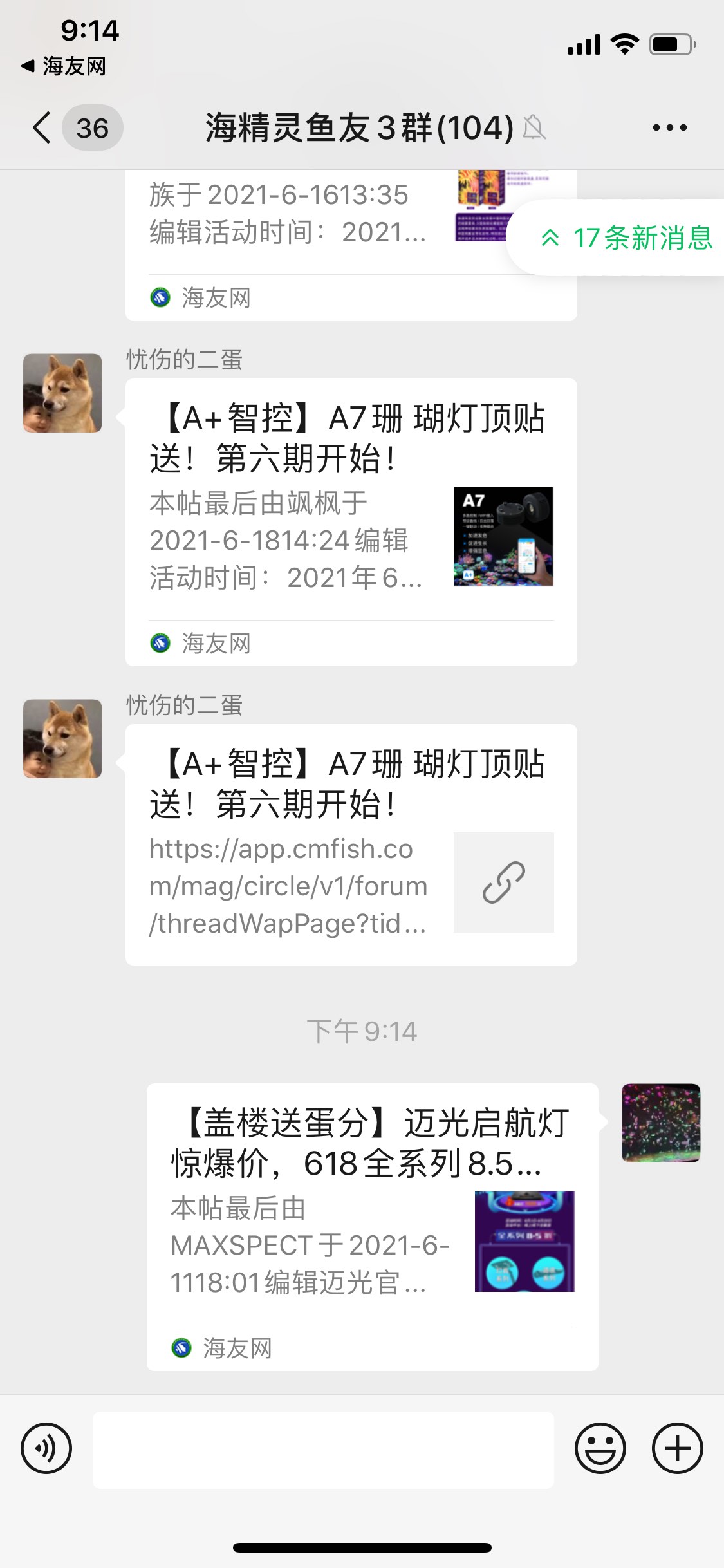Return to the 海友网 app

[x=63, y=66]
